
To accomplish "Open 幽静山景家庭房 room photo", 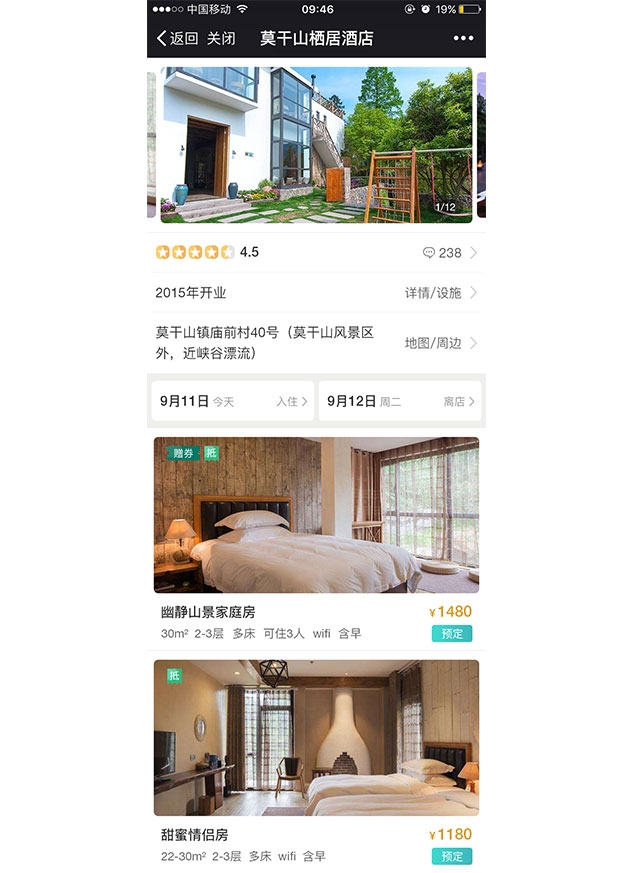I will (x=316, y=515).
